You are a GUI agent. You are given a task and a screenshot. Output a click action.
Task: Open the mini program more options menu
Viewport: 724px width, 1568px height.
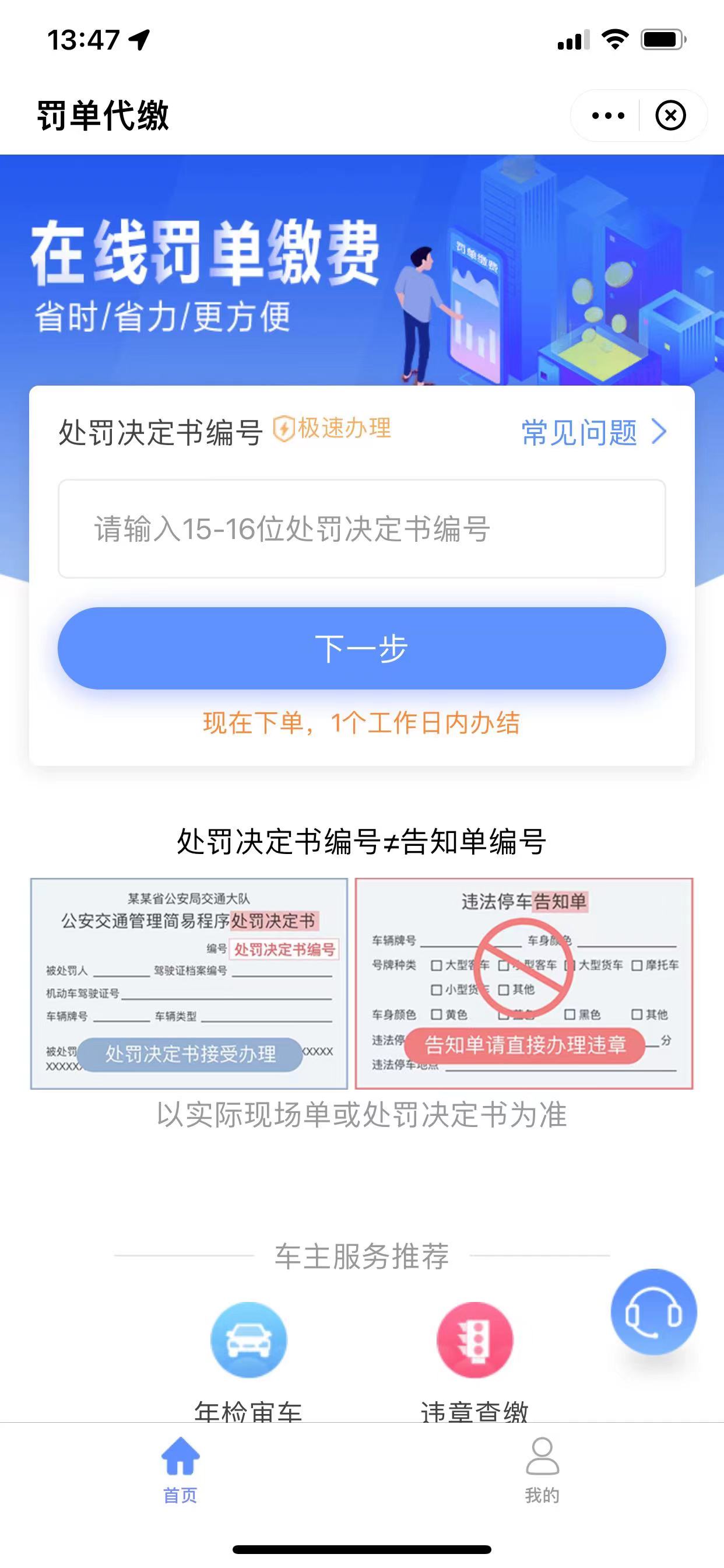608,116
